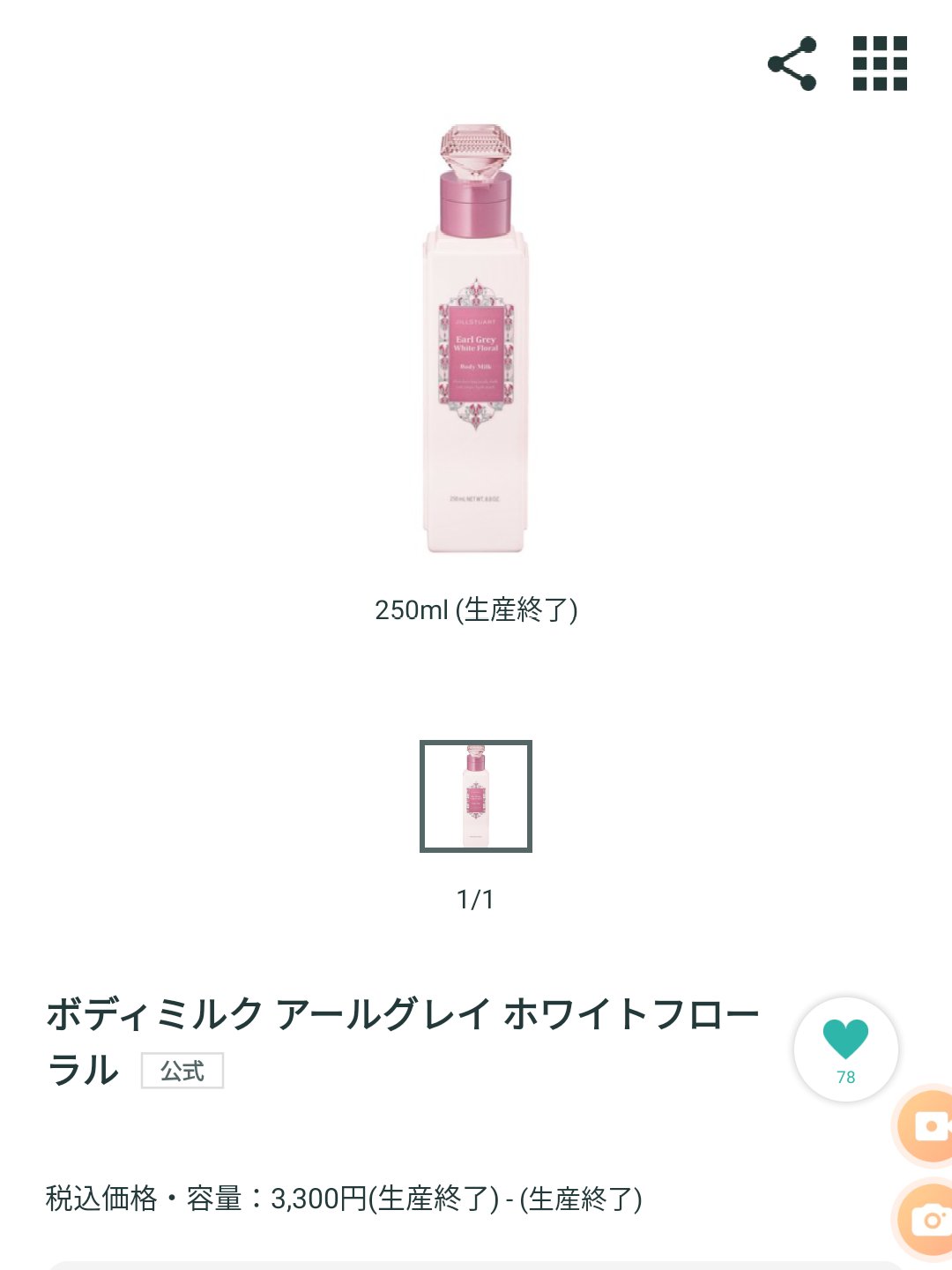952x1270 pixels.
Task: Open the video post floating button
Action: point(927,1126)
